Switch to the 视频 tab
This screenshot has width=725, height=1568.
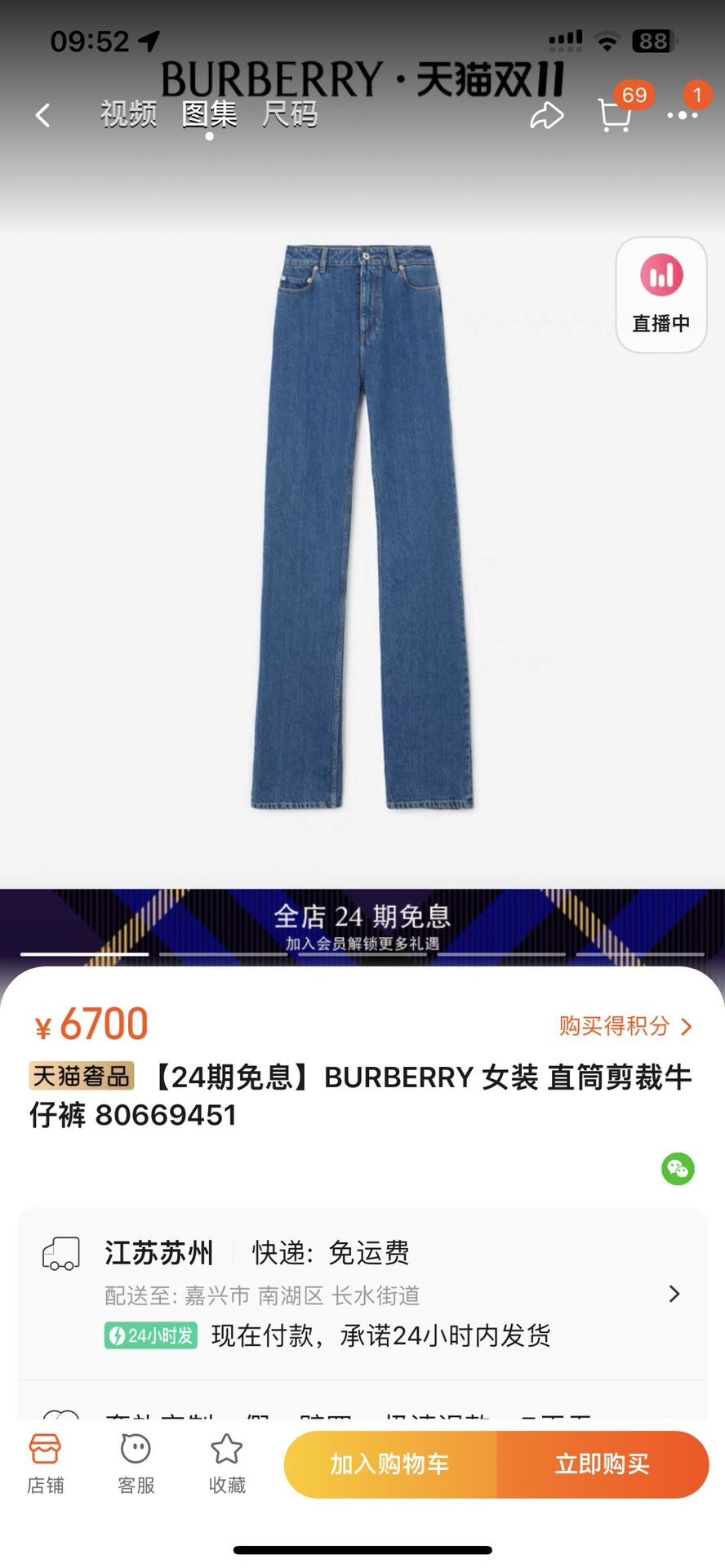point(128,114)
